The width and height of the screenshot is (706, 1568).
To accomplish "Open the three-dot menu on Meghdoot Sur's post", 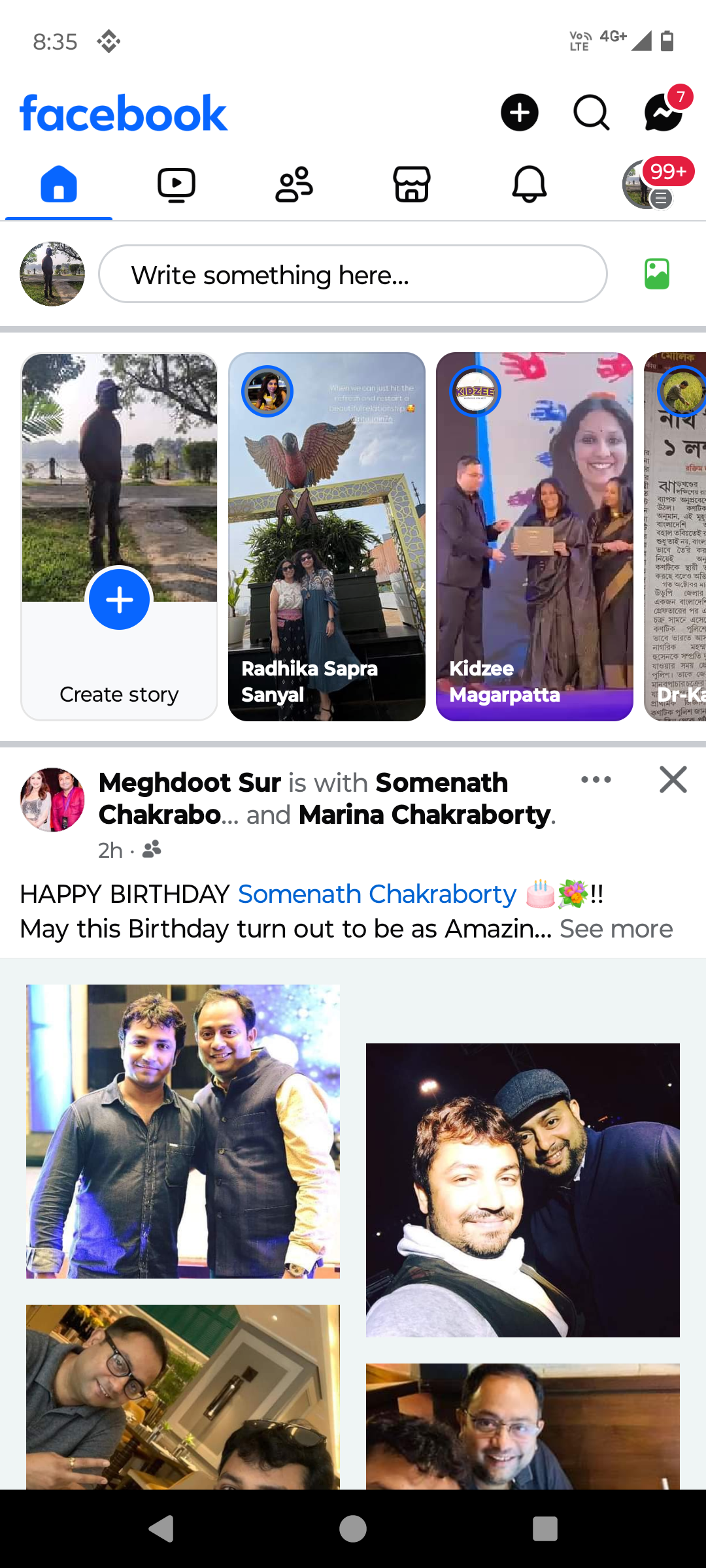I will [596, 779].
